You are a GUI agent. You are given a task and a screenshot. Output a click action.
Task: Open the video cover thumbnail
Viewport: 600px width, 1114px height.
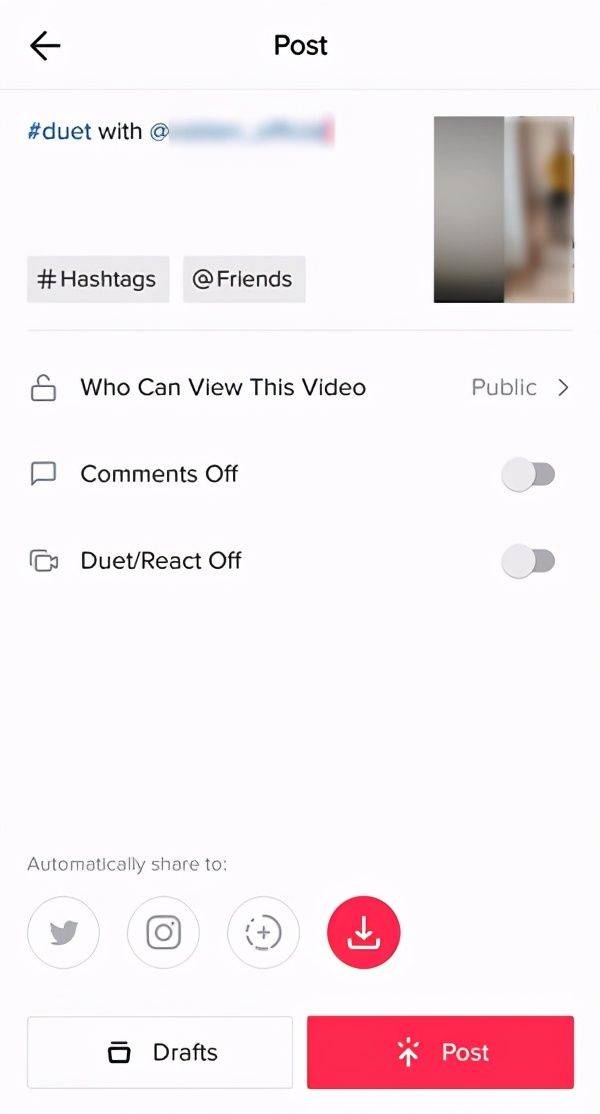tap(503, 210)
